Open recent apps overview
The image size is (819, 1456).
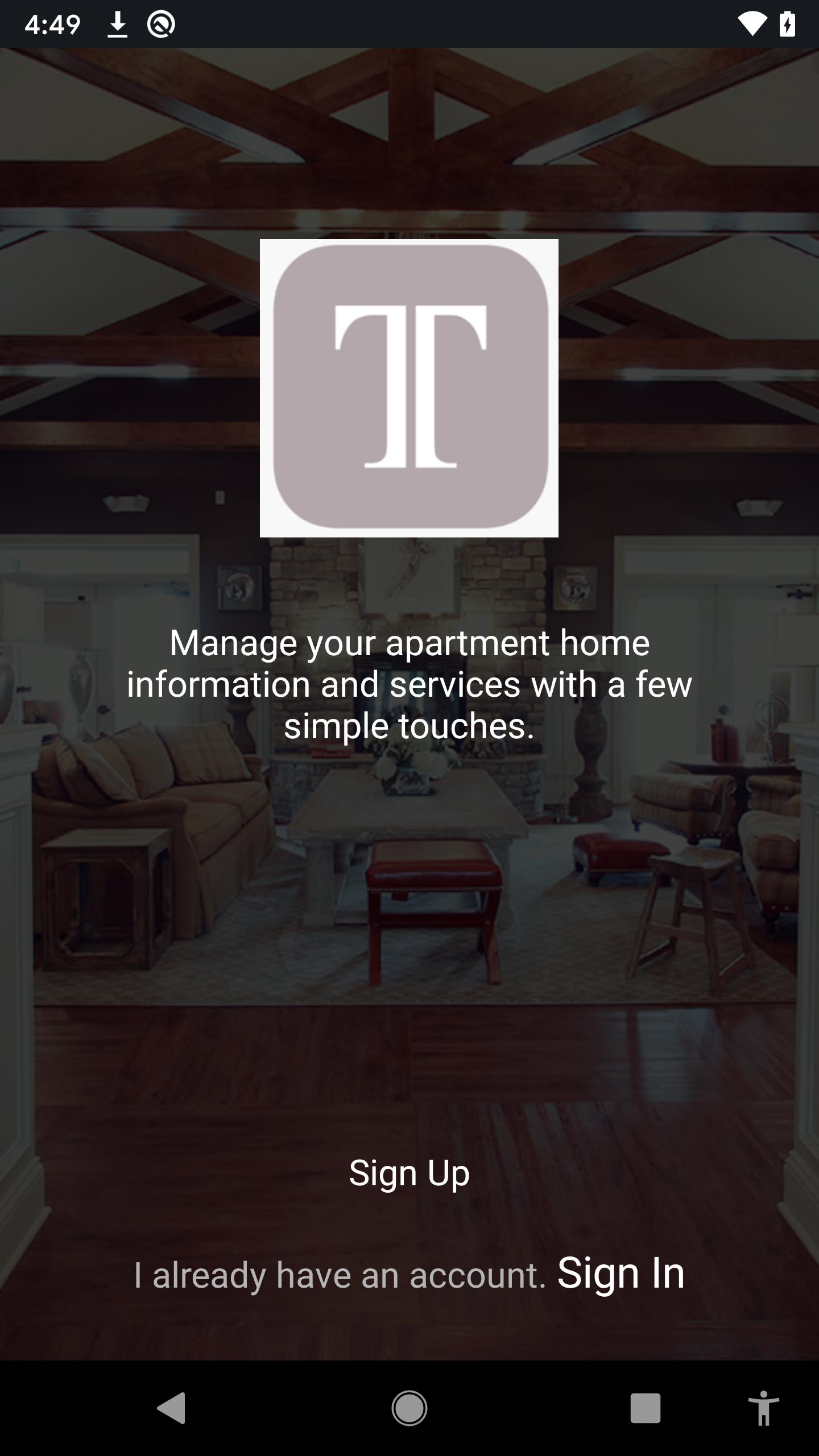pyautogui.click(x=645, y=1408)
